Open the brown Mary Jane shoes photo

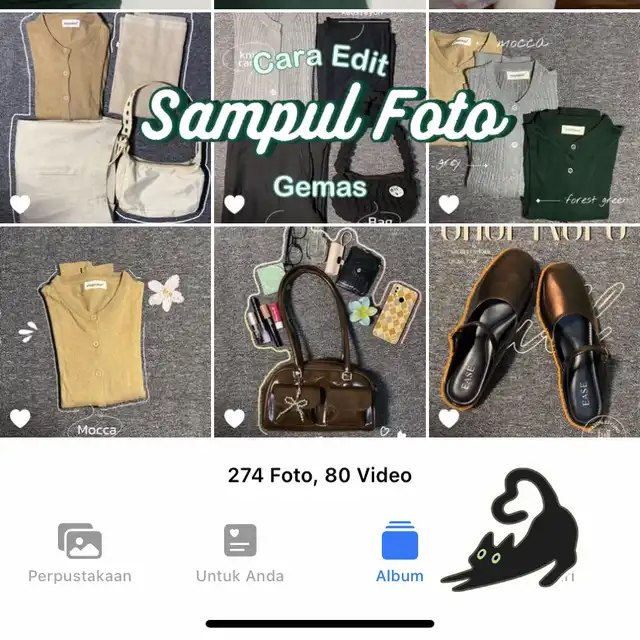pyautogui.click(x=535, y=332)
